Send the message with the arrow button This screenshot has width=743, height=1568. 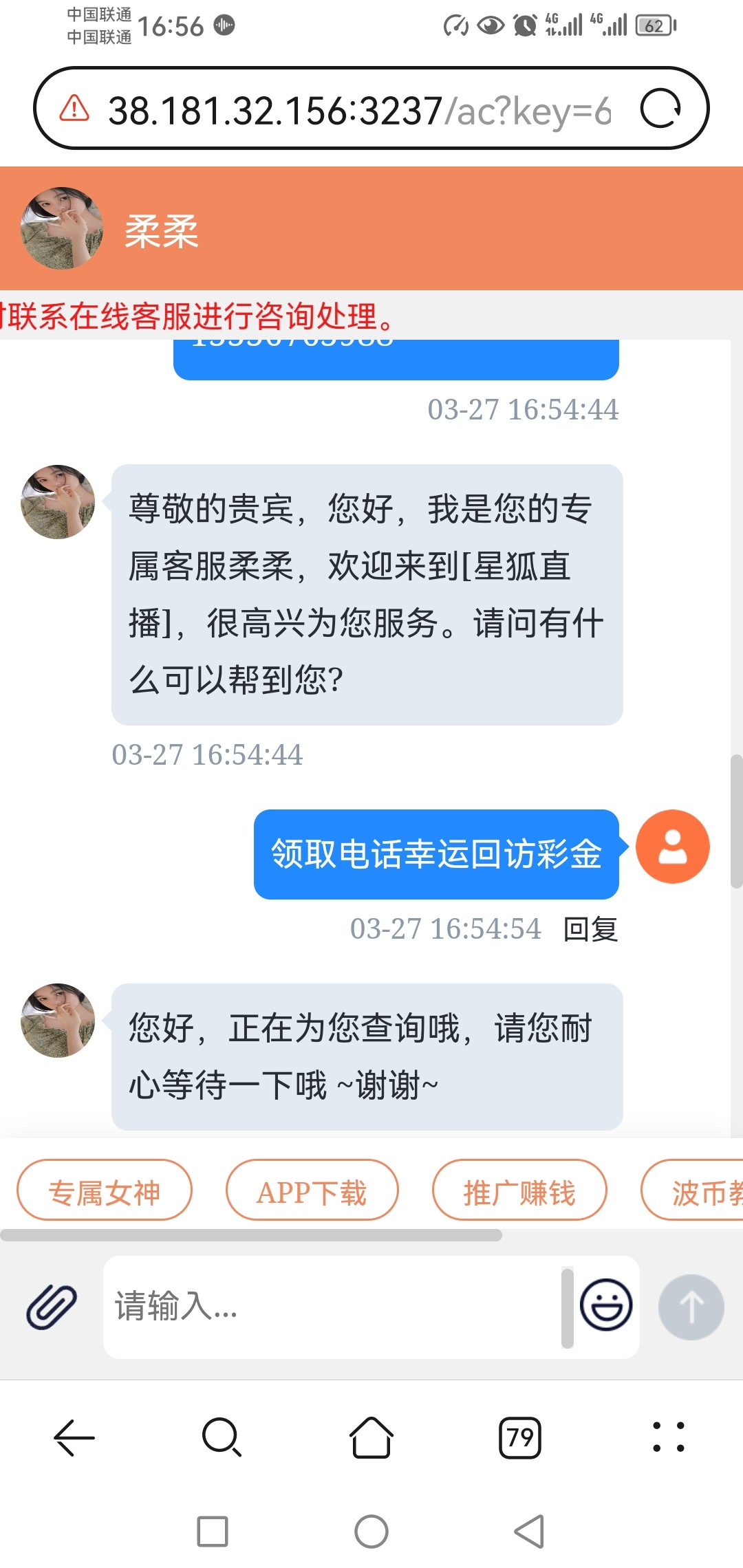pyautogui.click(x=691, y=1306)
